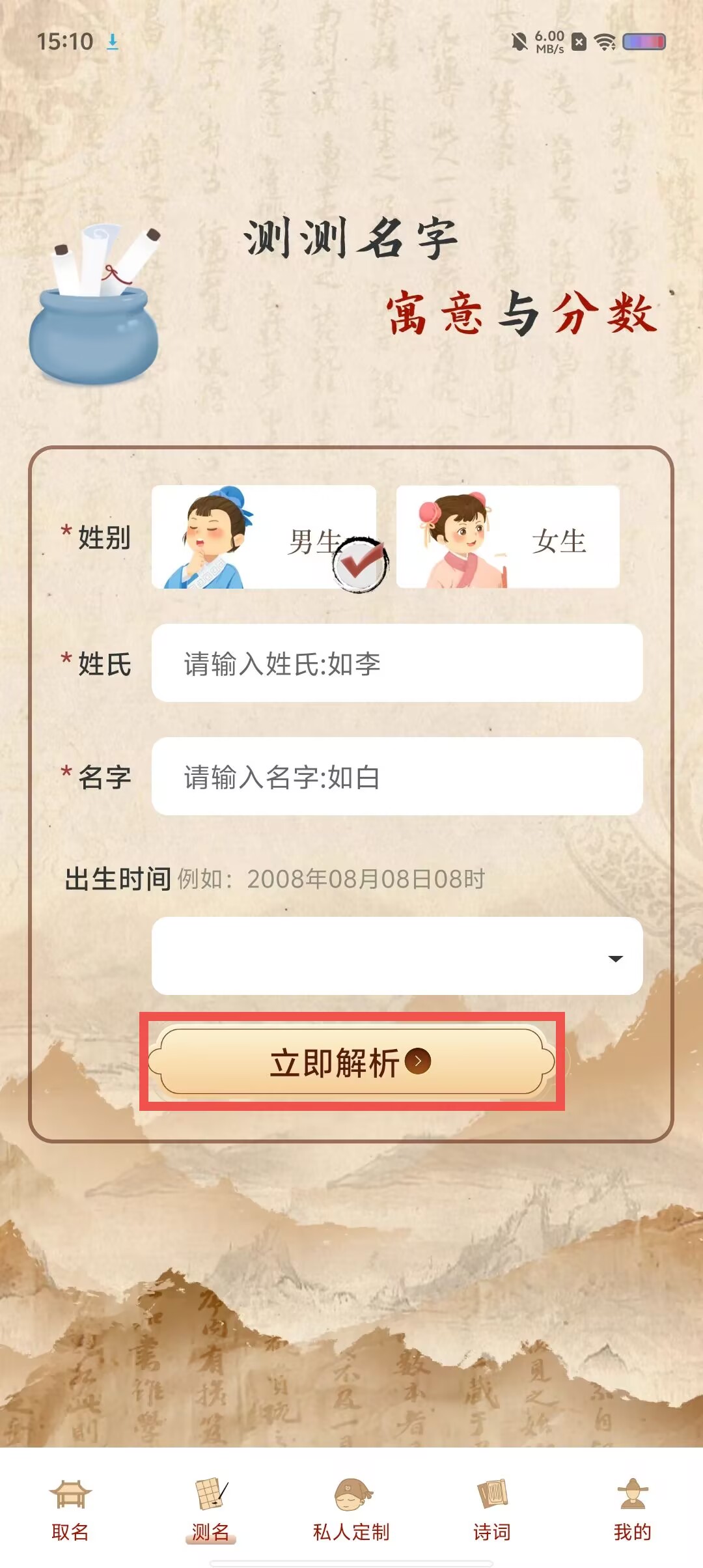Choose 女生 as the gender

pos(508,537)
